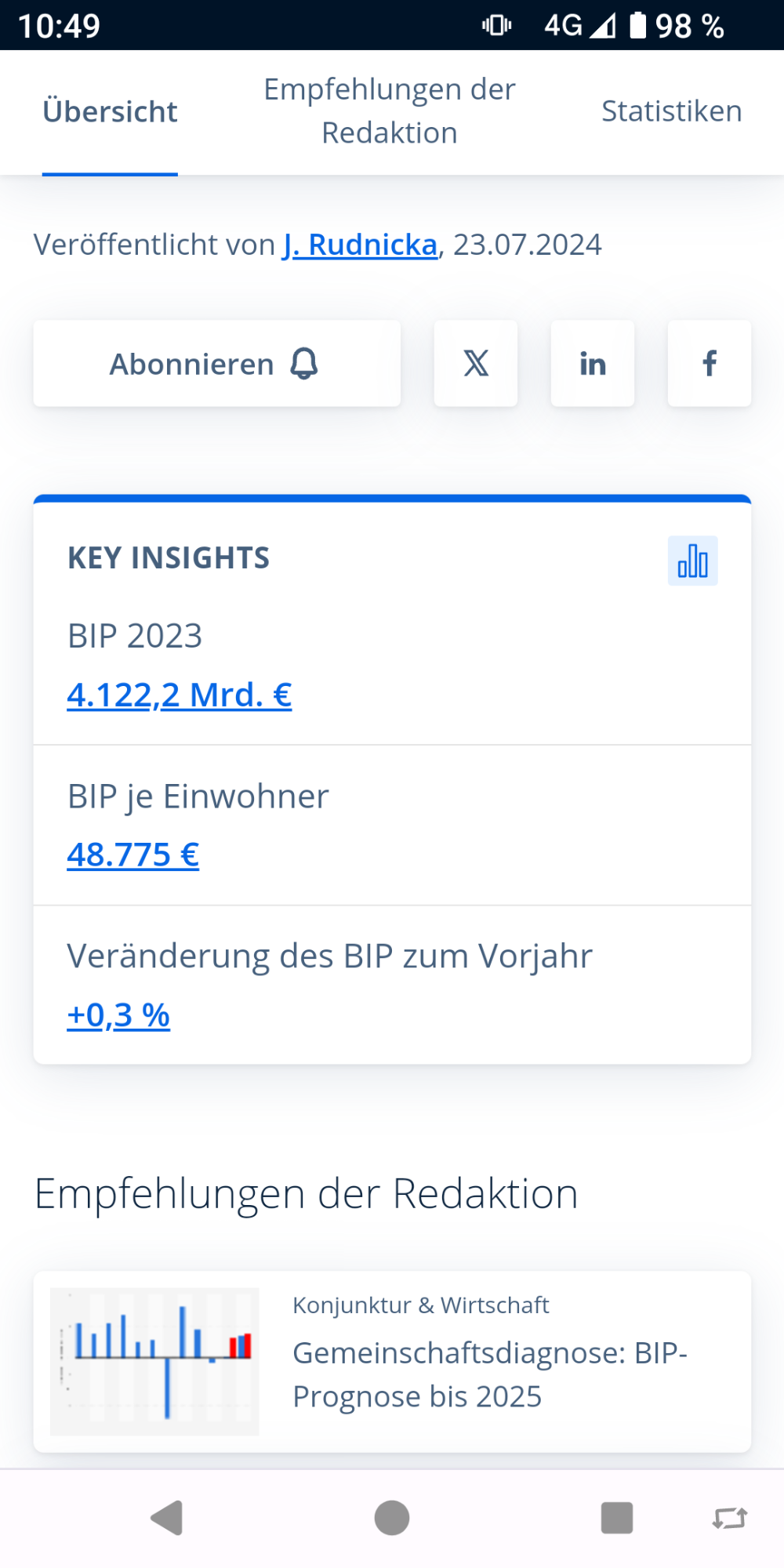Open Empfehlungen der Redaktion tab
Viewport: 784px width, 1568px height.
coord(389,111)
